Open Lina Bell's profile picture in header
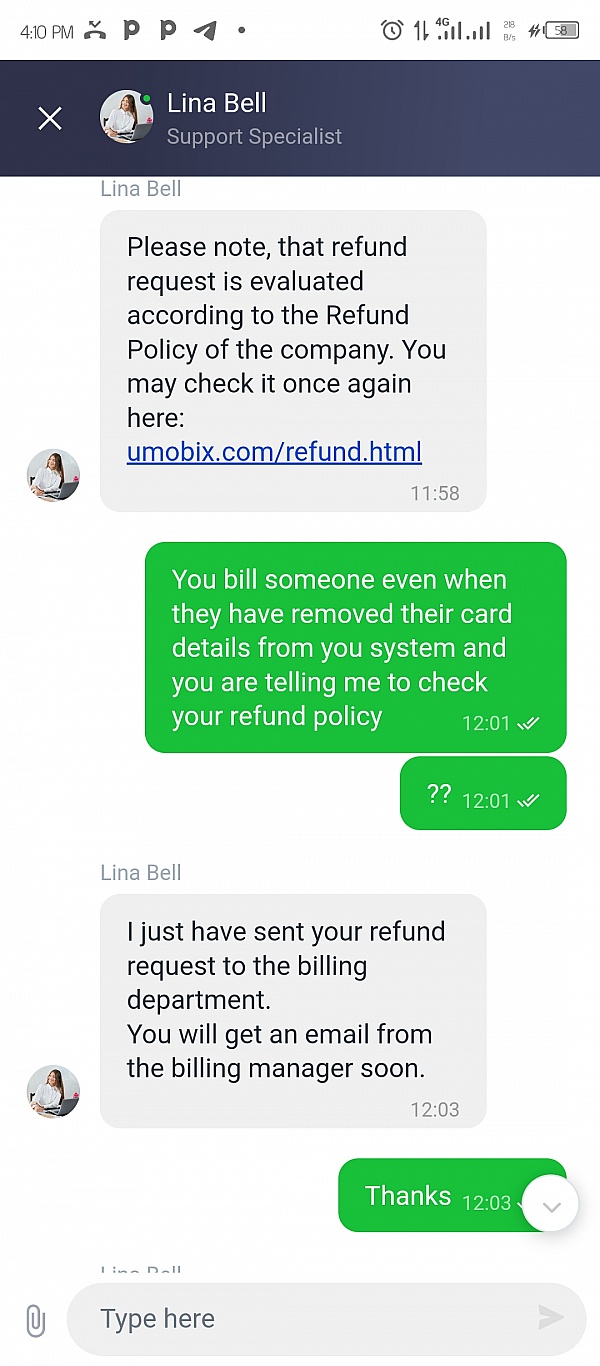The height and width of the screenshot is (1366, 600). [x=127, y=118]
